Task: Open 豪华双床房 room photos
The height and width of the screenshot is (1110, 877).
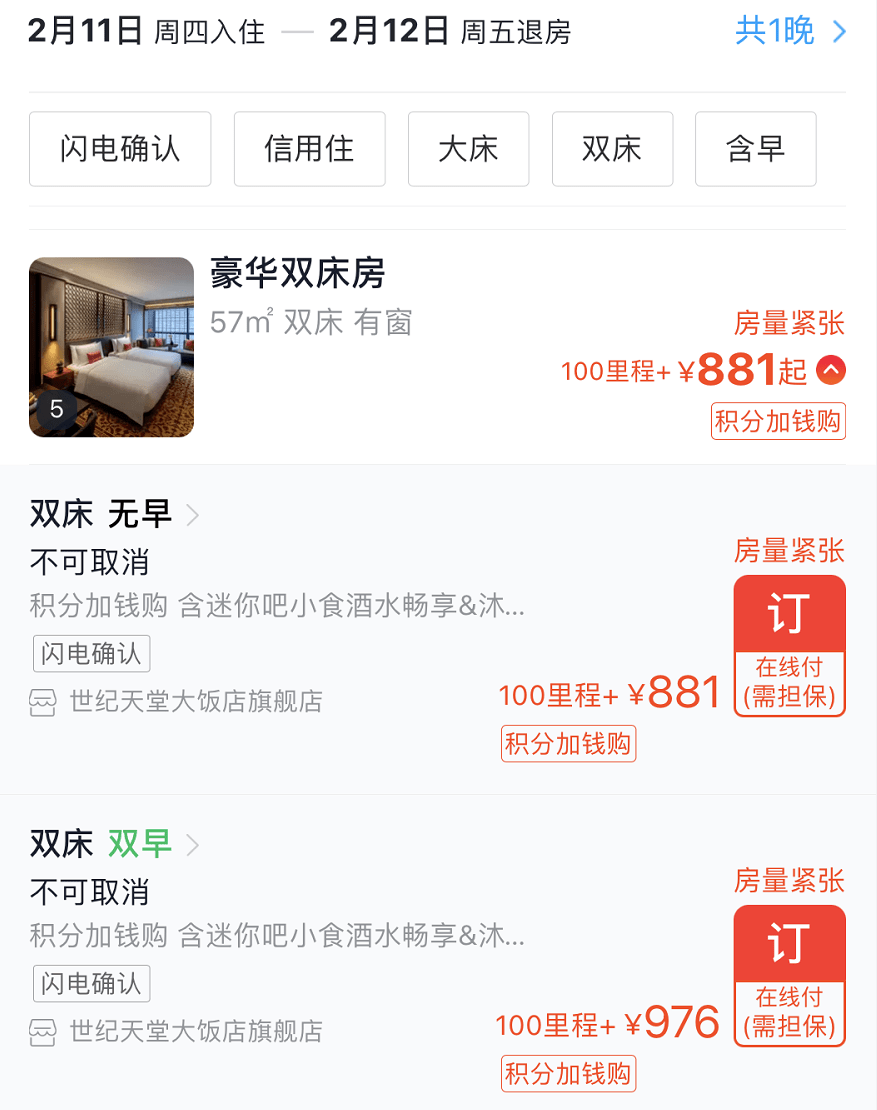Action: 111,347
